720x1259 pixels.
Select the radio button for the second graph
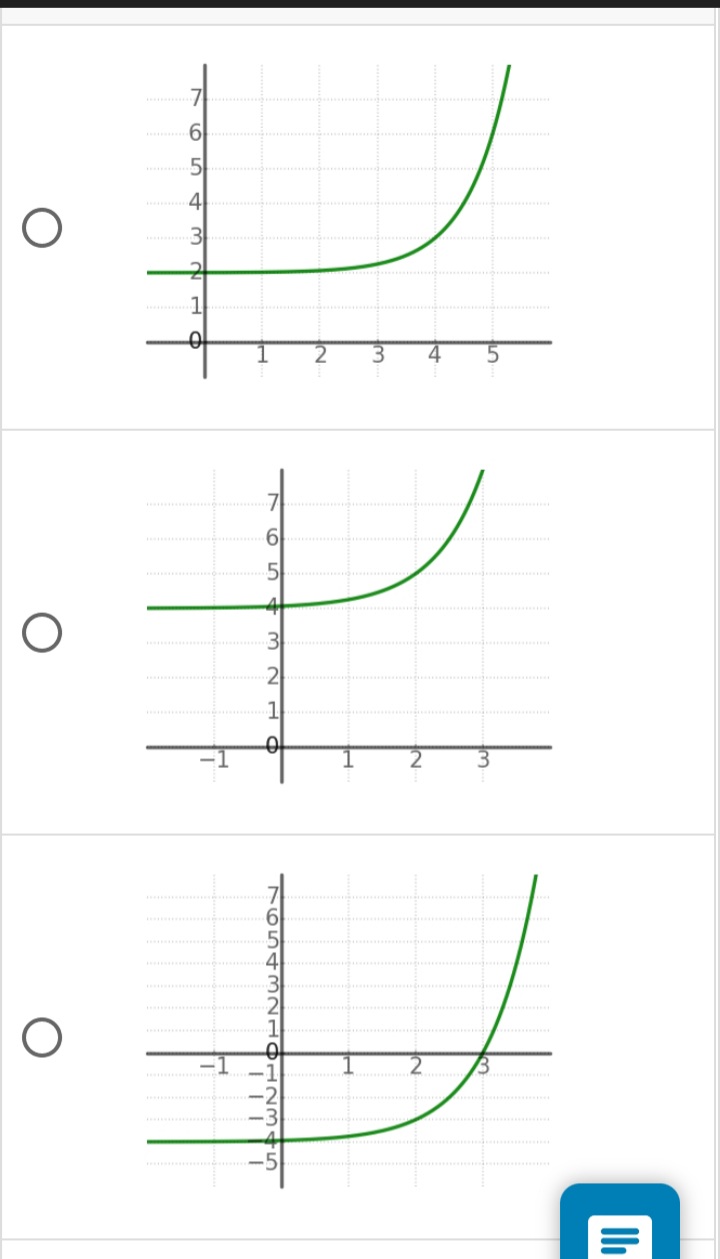(41, 632)
